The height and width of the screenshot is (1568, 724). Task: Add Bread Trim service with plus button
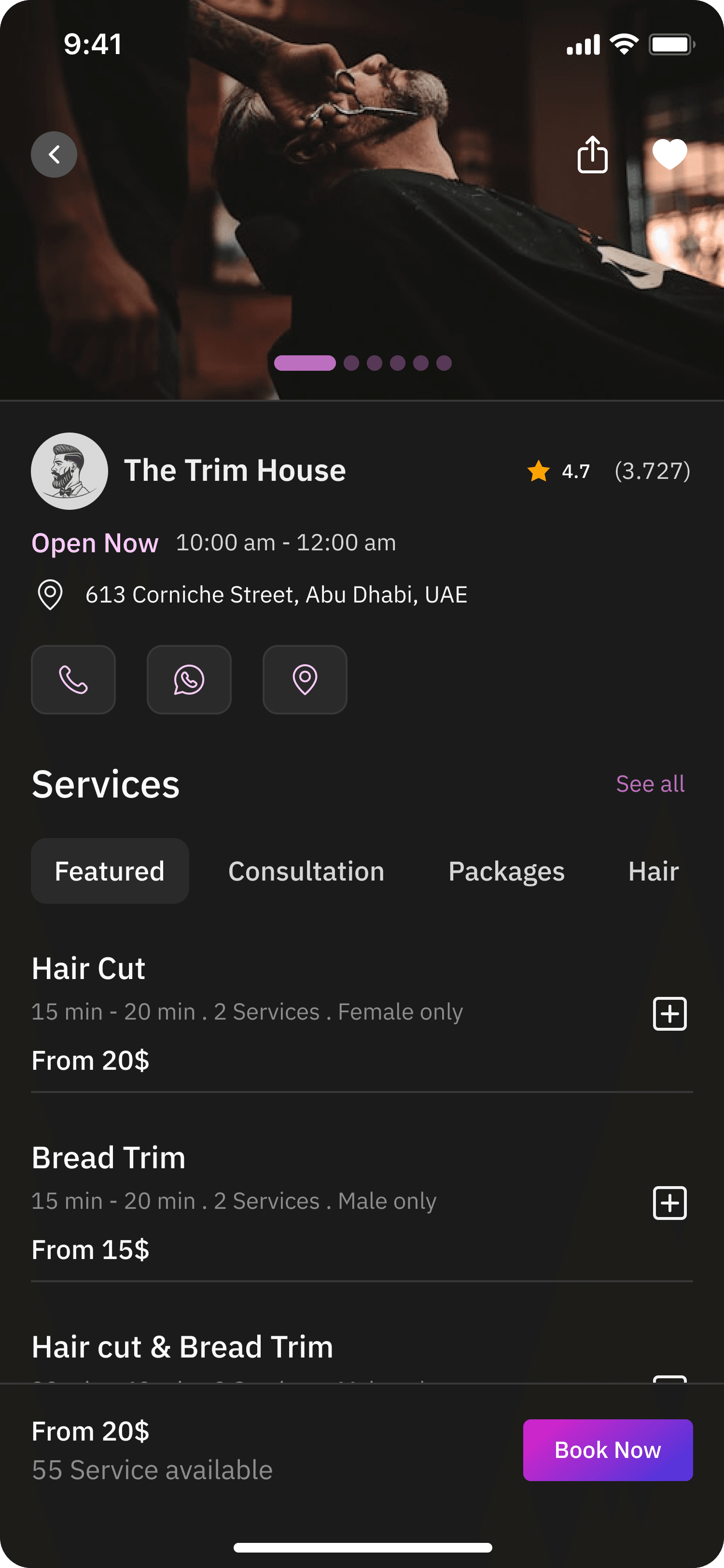coord(669,1203)
